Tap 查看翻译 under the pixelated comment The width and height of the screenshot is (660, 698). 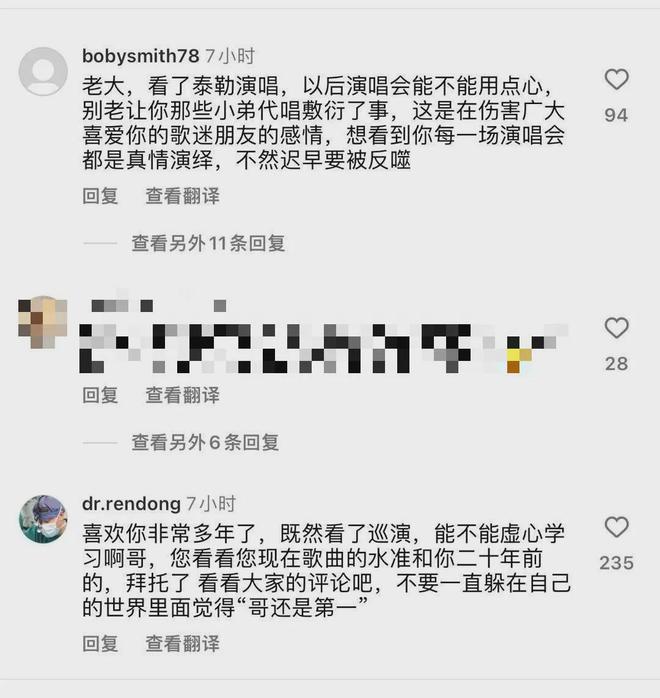(x=182, y=395)
